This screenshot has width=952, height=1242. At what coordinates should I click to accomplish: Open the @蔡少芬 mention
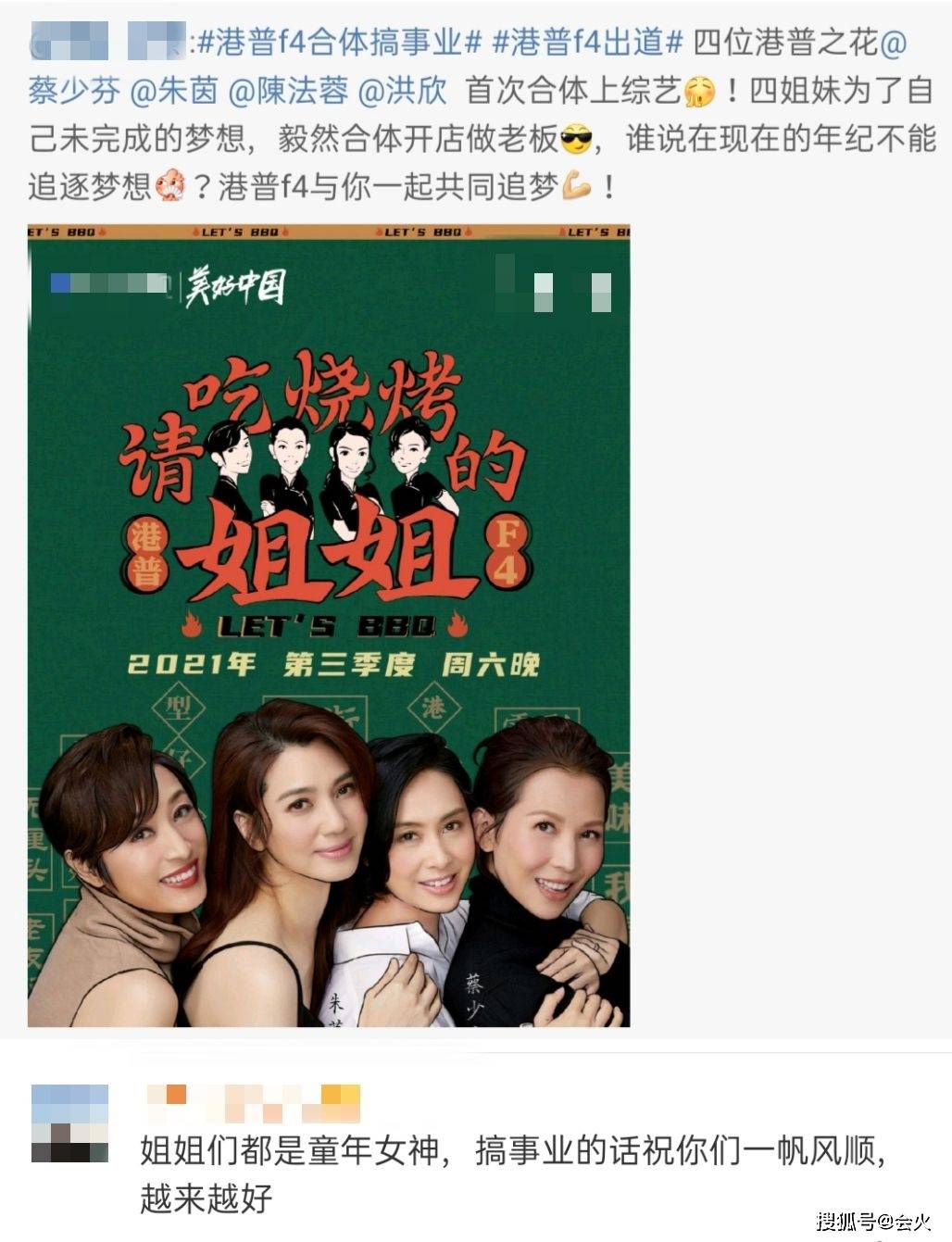pos(74,91)
